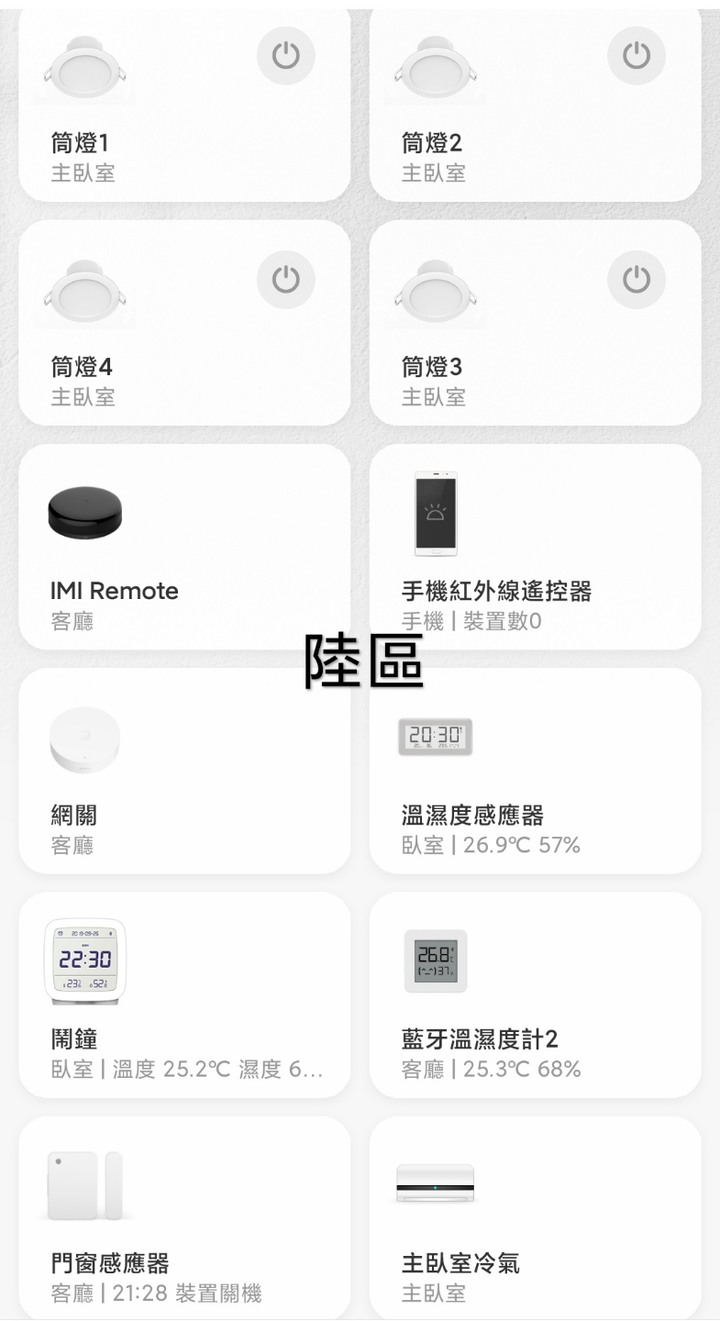
Task: Toggle power for 筒燈2
Action: [636, 55]
